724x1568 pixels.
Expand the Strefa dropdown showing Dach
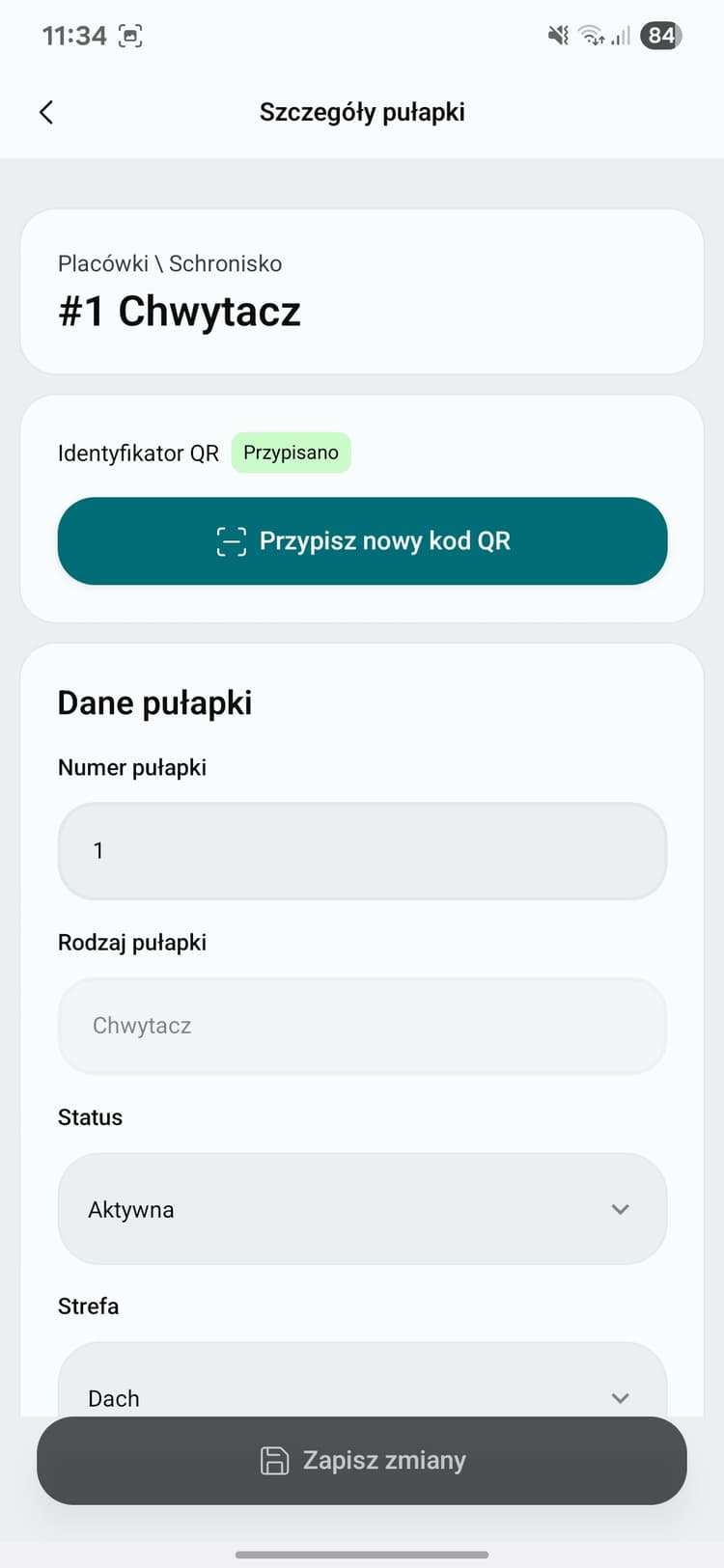[x=362, y=1389]
